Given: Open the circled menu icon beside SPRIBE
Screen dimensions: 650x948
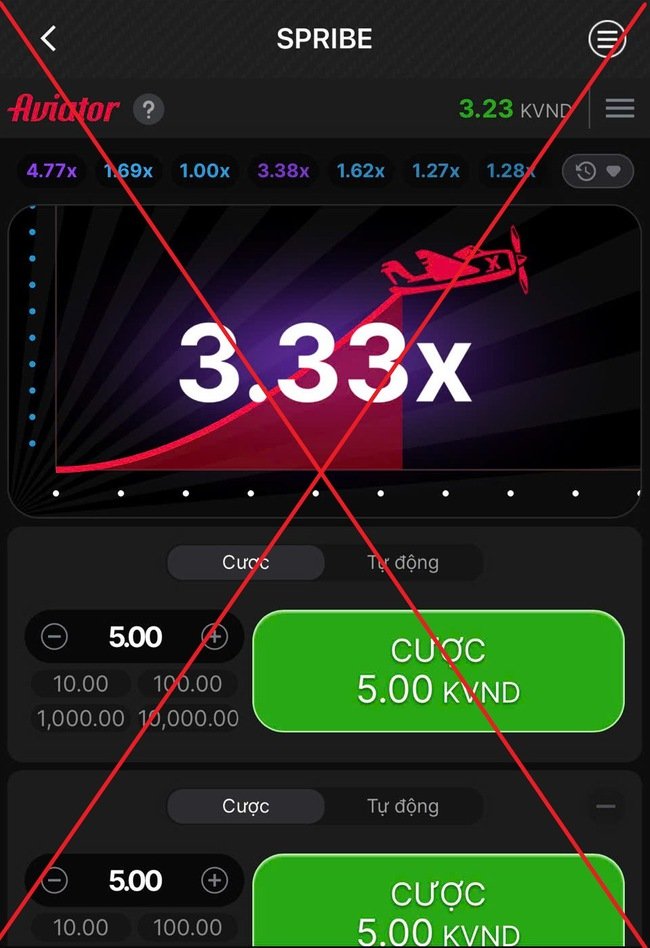Looking at the screenshot, I should [606, 39].
